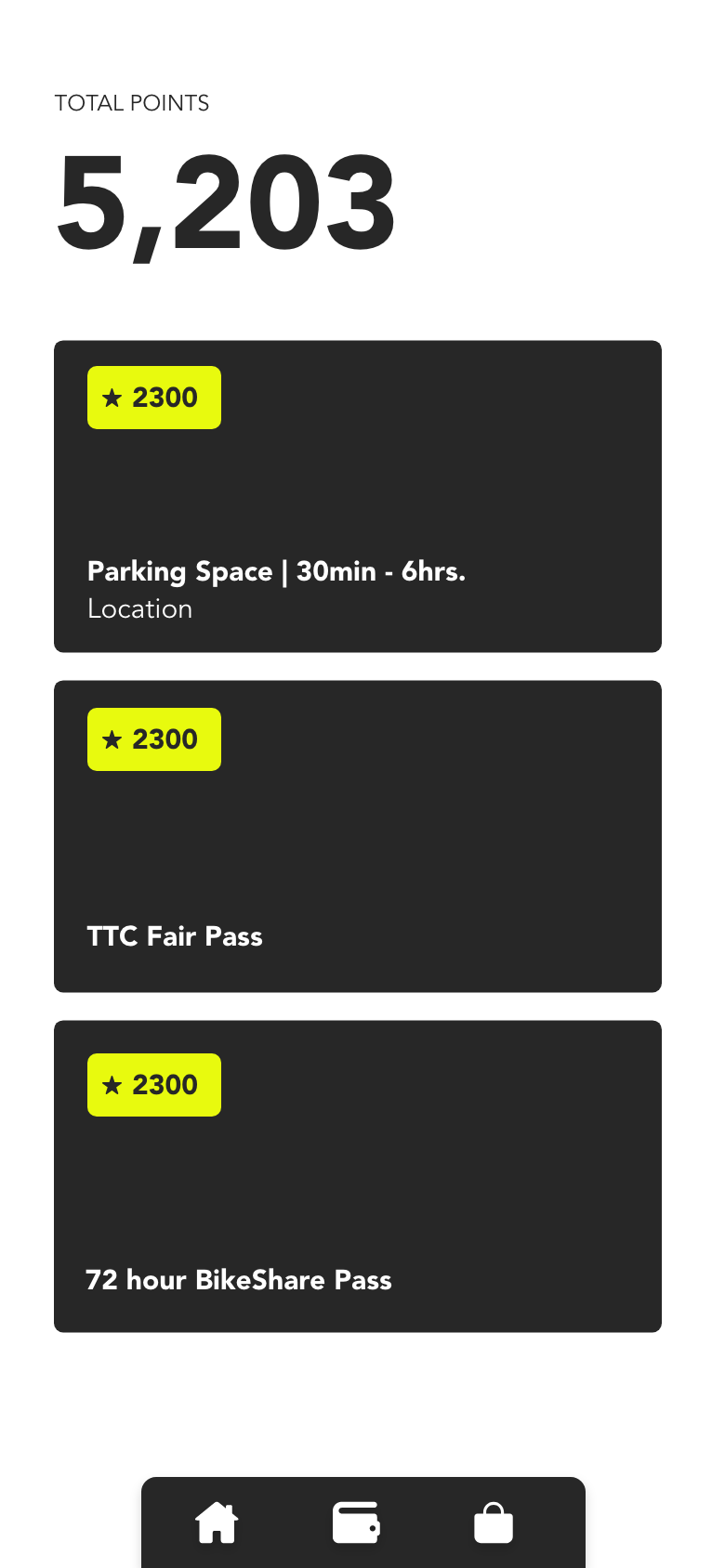Switch to the wallet tab

click(x=356, y=1523)
